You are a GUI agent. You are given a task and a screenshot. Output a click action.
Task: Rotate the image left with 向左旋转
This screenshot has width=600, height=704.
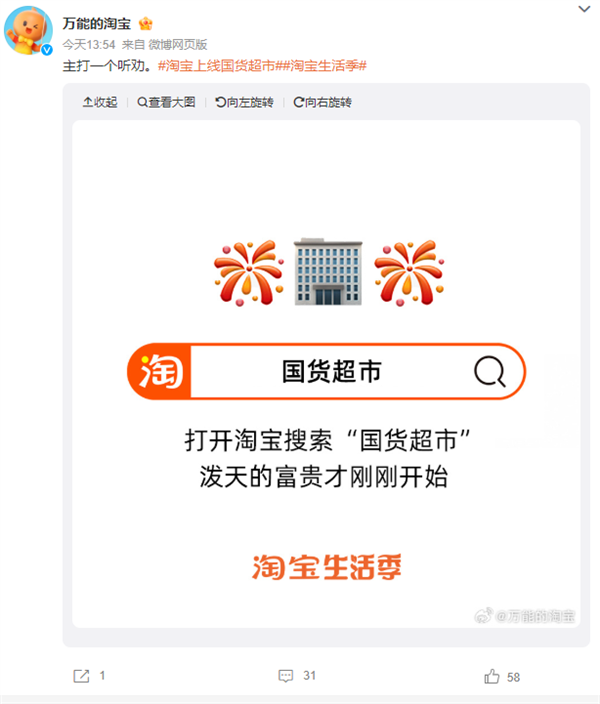[x=244, y=102]
